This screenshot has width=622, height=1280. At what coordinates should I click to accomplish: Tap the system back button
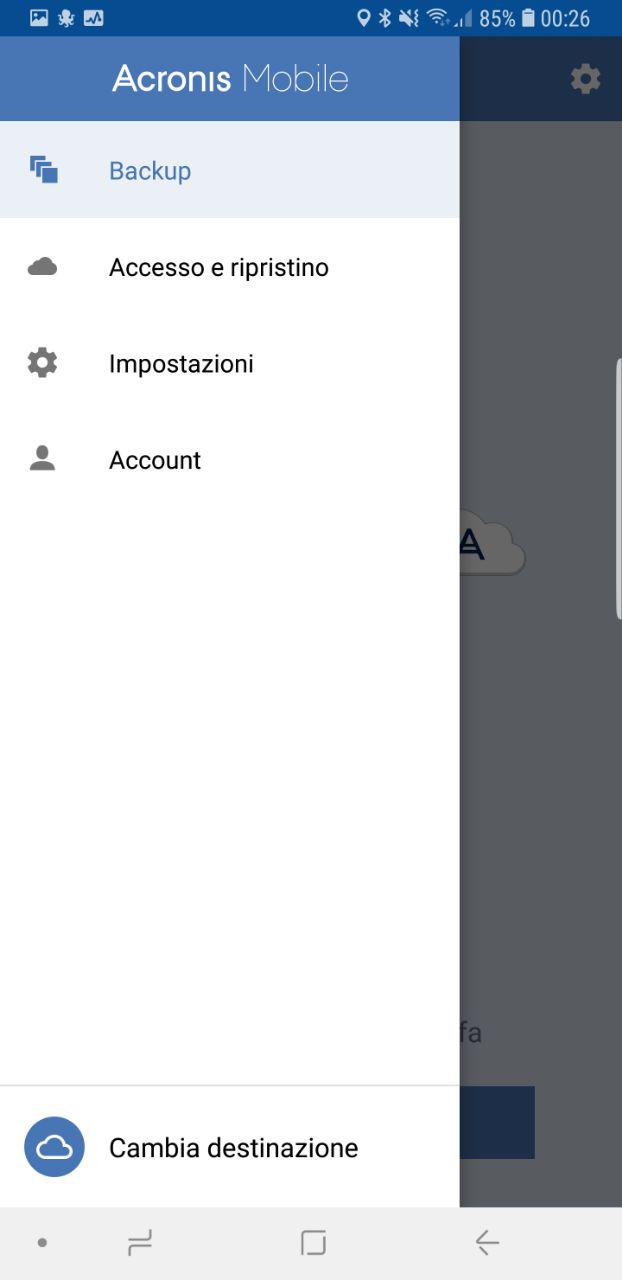(487, 1243)
